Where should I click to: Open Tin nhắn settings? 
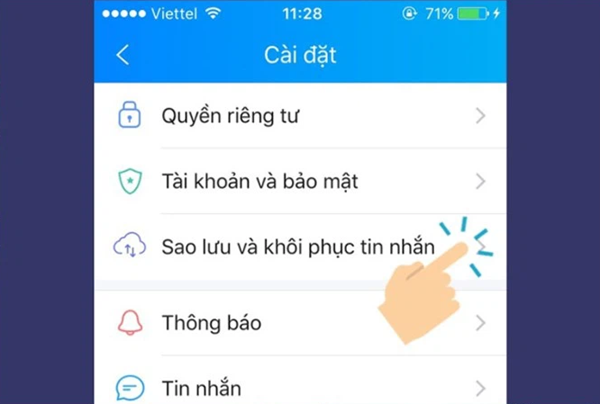click(200, 387)
